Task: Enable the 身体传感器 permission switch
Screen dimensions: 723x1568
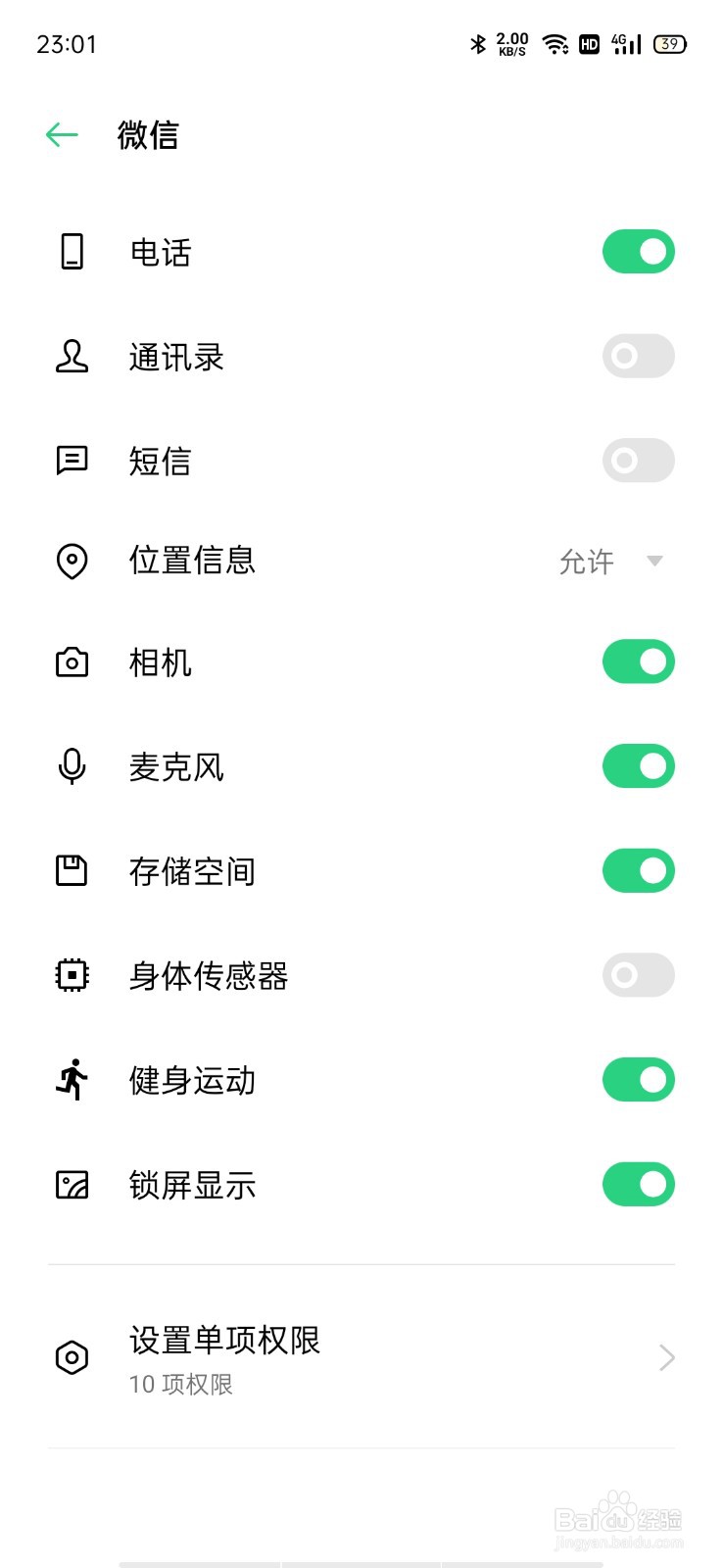Action: [637, 976]
